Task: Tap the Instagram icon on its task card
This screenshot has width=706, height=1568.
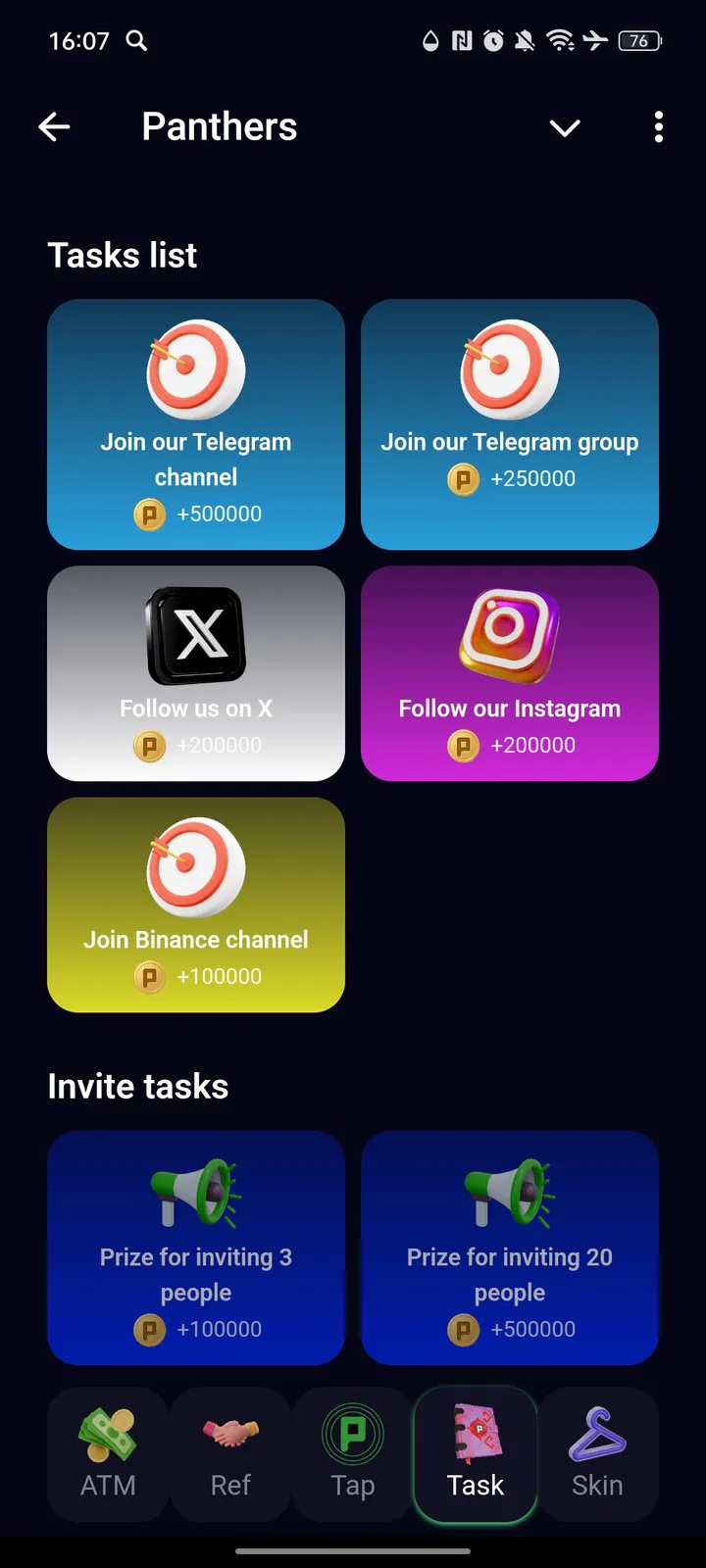Action: 509,635
